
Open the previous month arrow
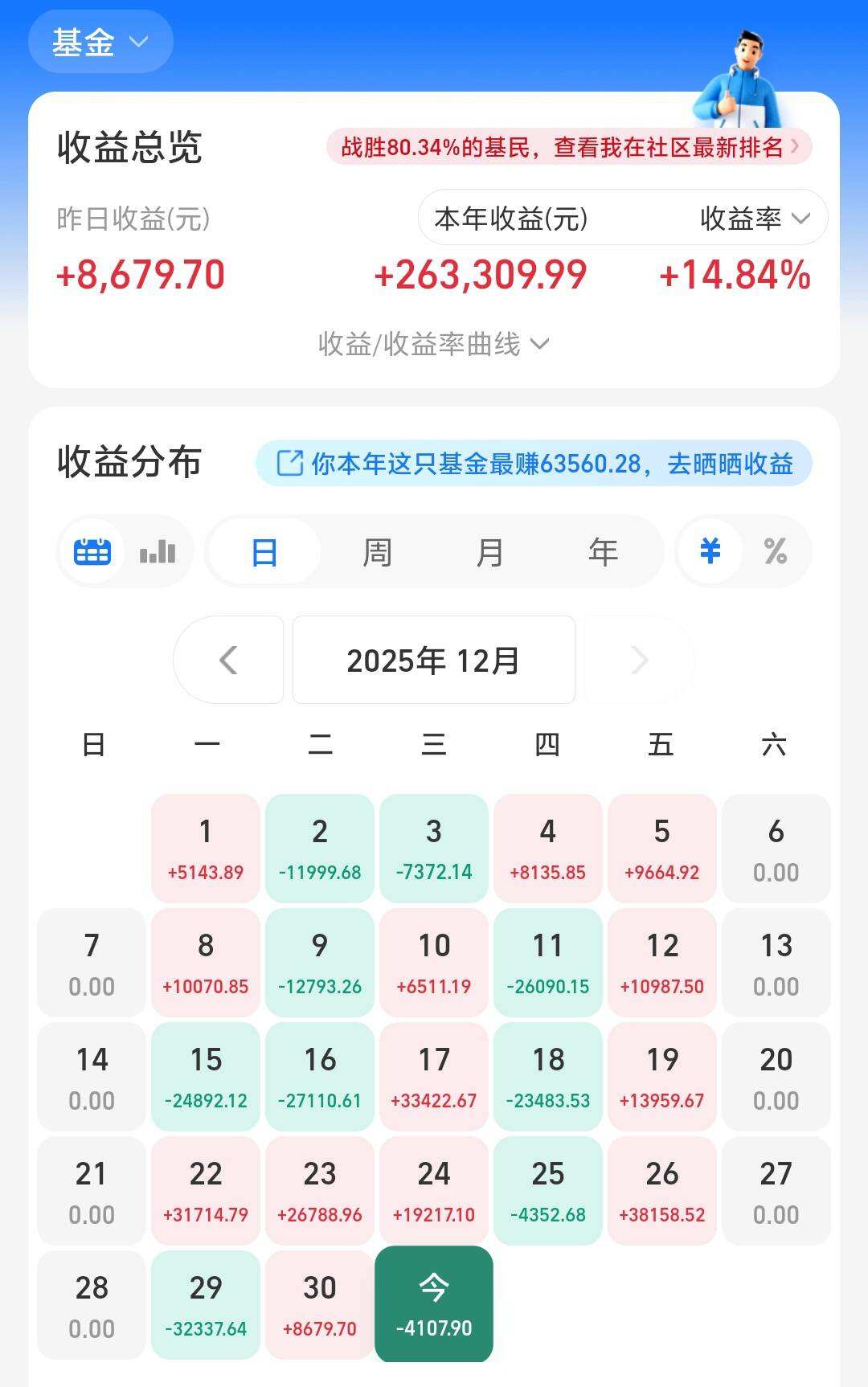point(229,660)
